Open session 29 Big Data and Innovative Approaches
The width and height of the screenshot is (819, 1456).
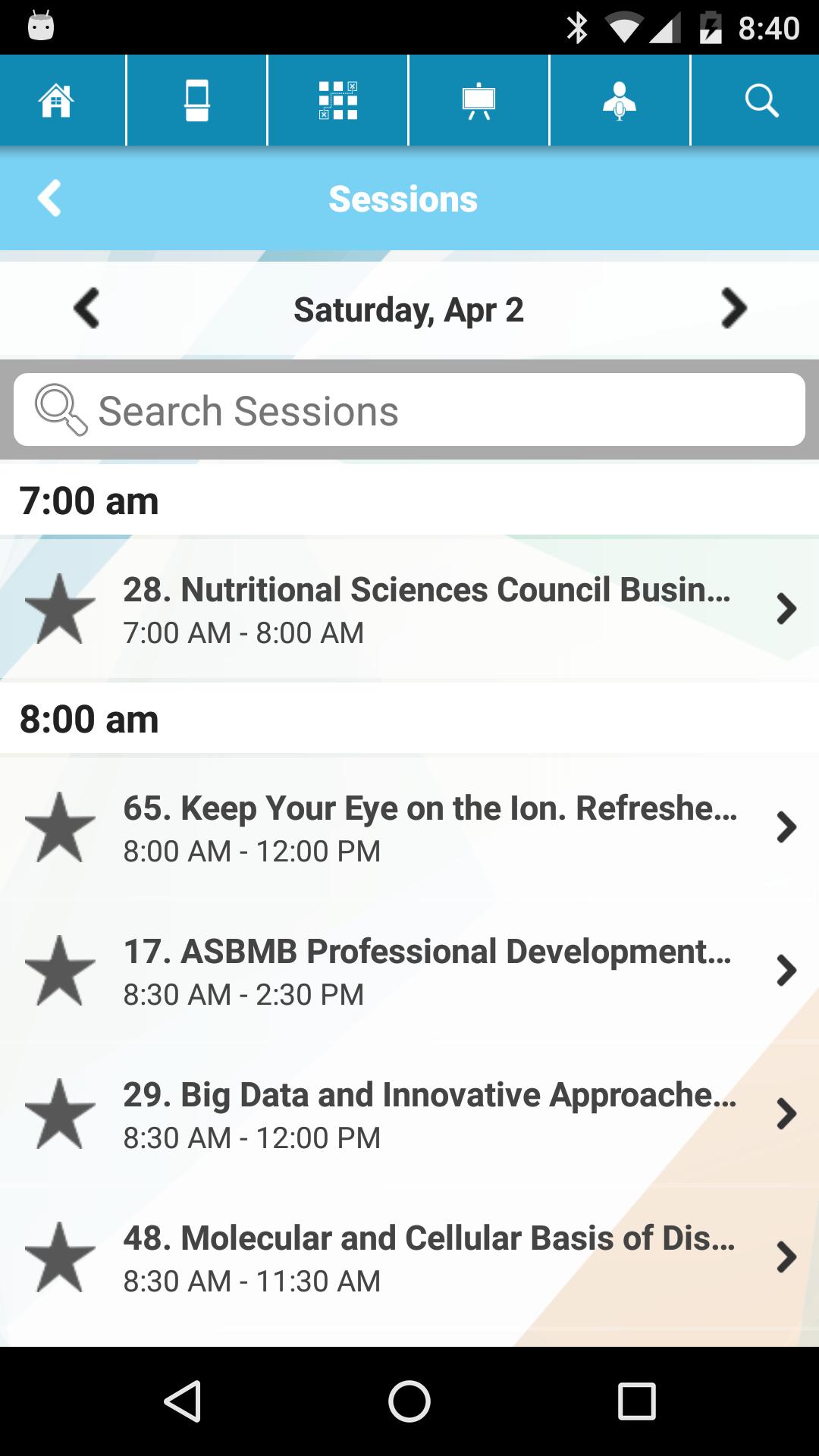click(x=409, y=1114)
